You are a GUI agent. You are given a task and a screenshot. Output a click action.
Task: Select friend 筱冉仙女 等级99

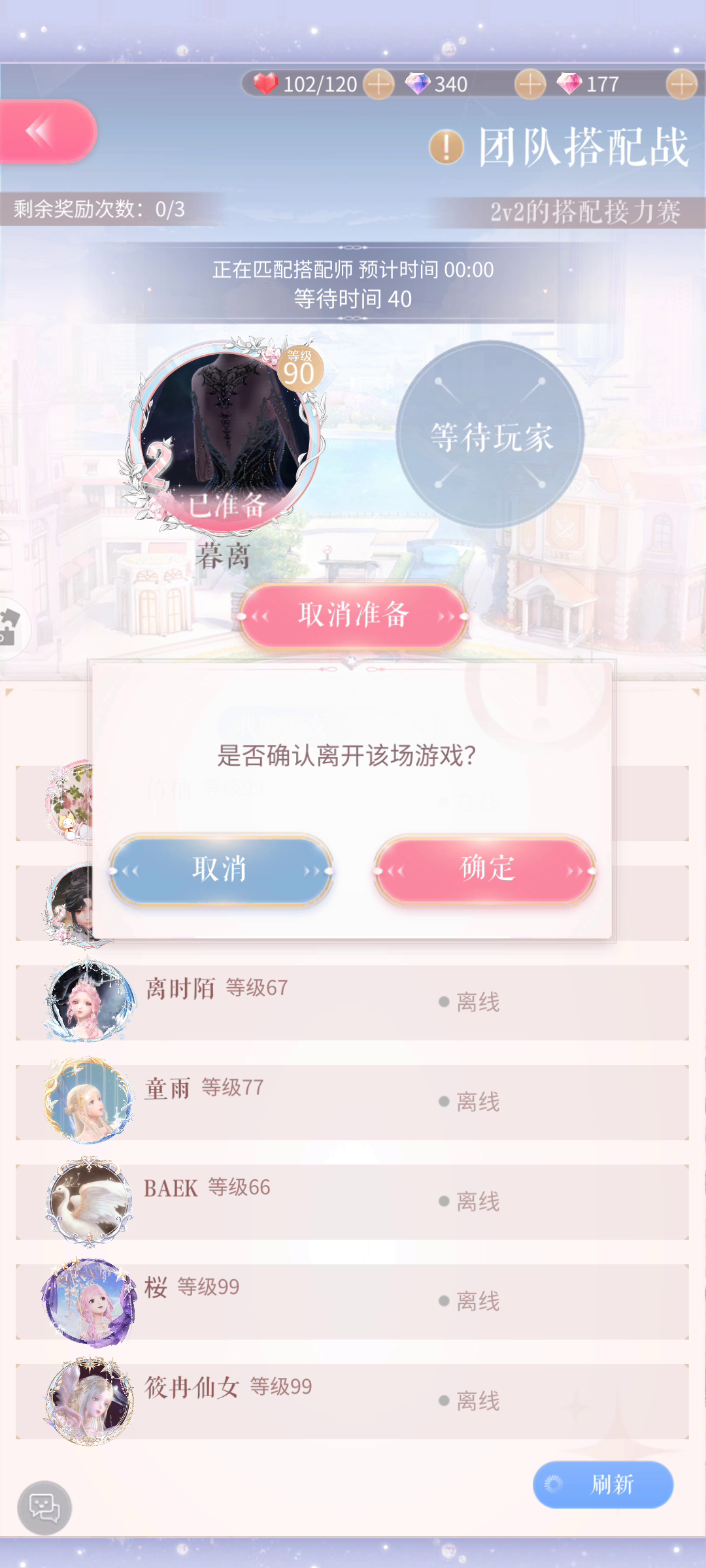(352, 1401)
